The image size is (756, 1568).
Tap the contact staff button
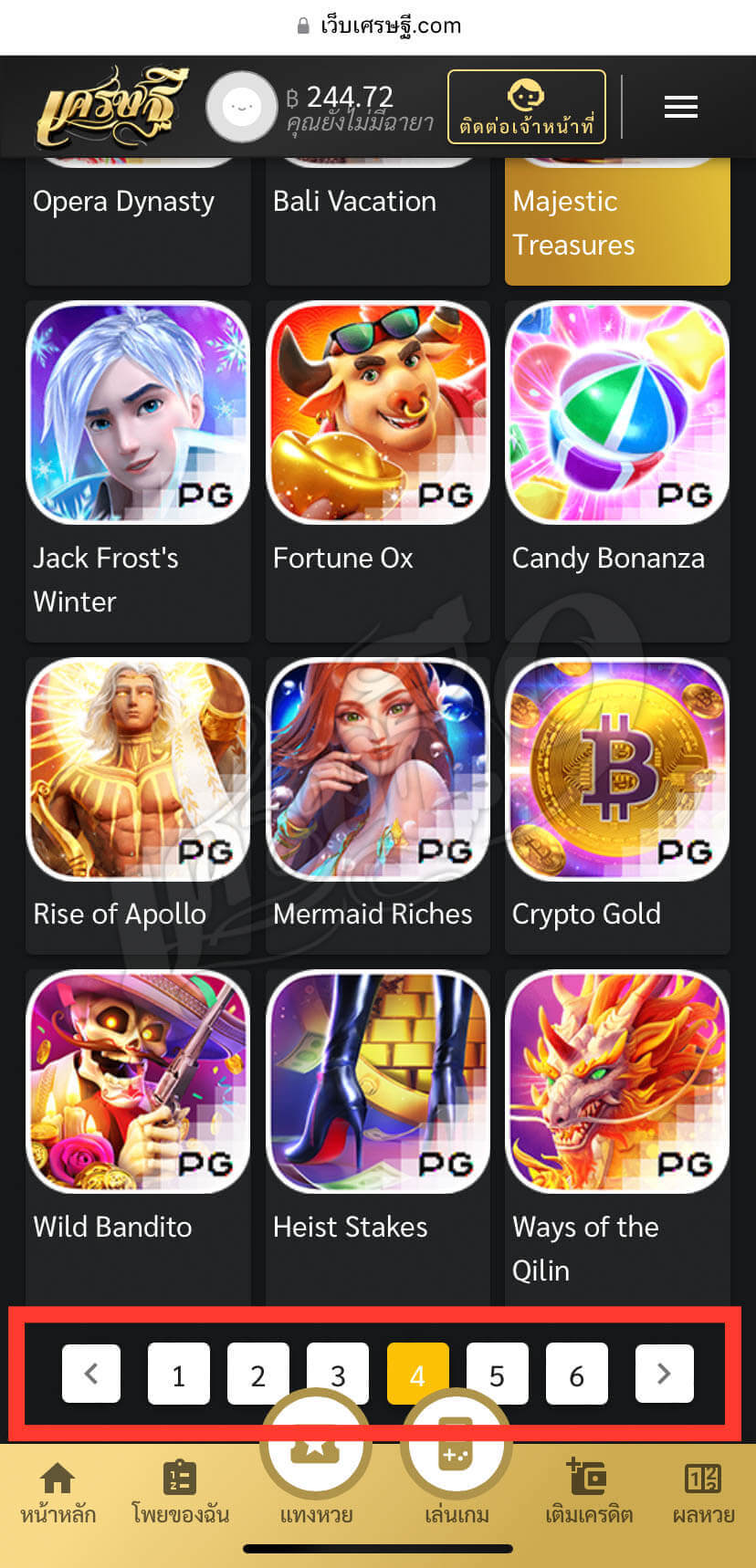click(x=527, y=107)
